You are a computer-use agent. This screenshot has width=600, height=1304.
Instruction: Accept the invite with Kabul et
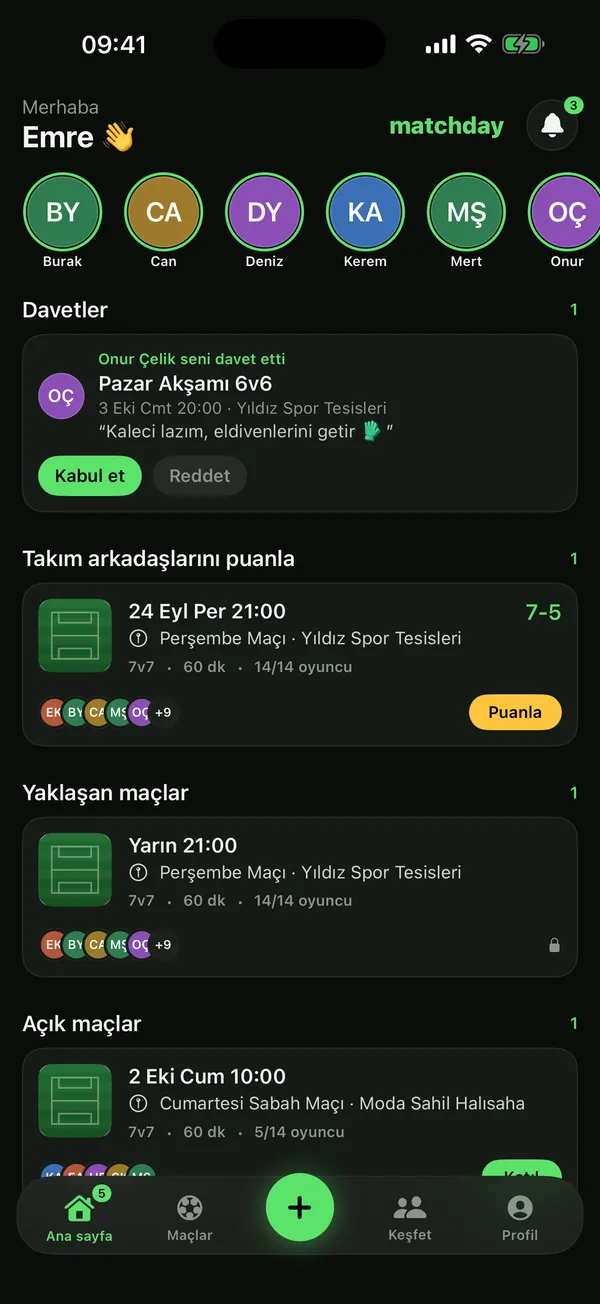(x=90, y=476)
